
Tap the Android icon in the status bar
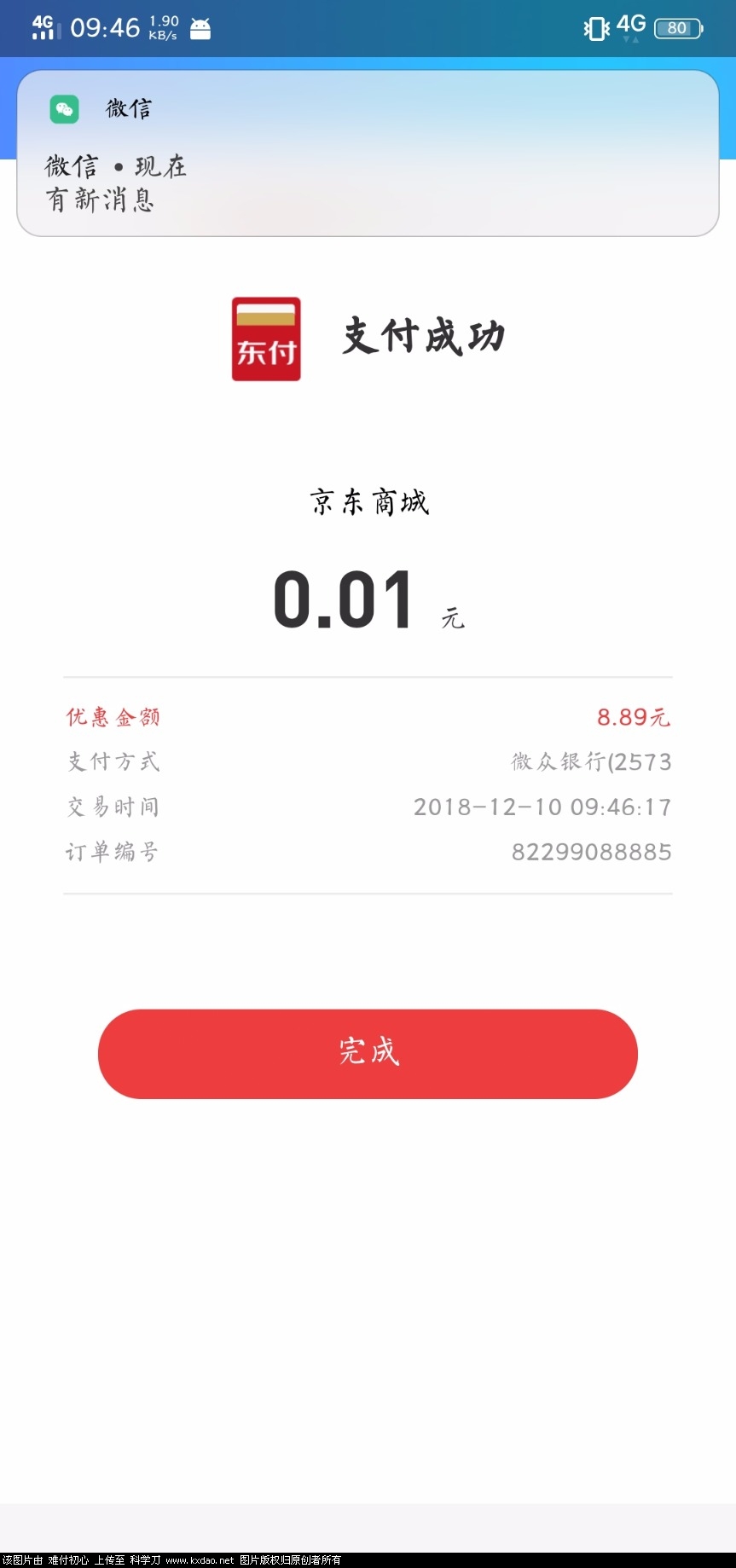[x=200, y=27]
